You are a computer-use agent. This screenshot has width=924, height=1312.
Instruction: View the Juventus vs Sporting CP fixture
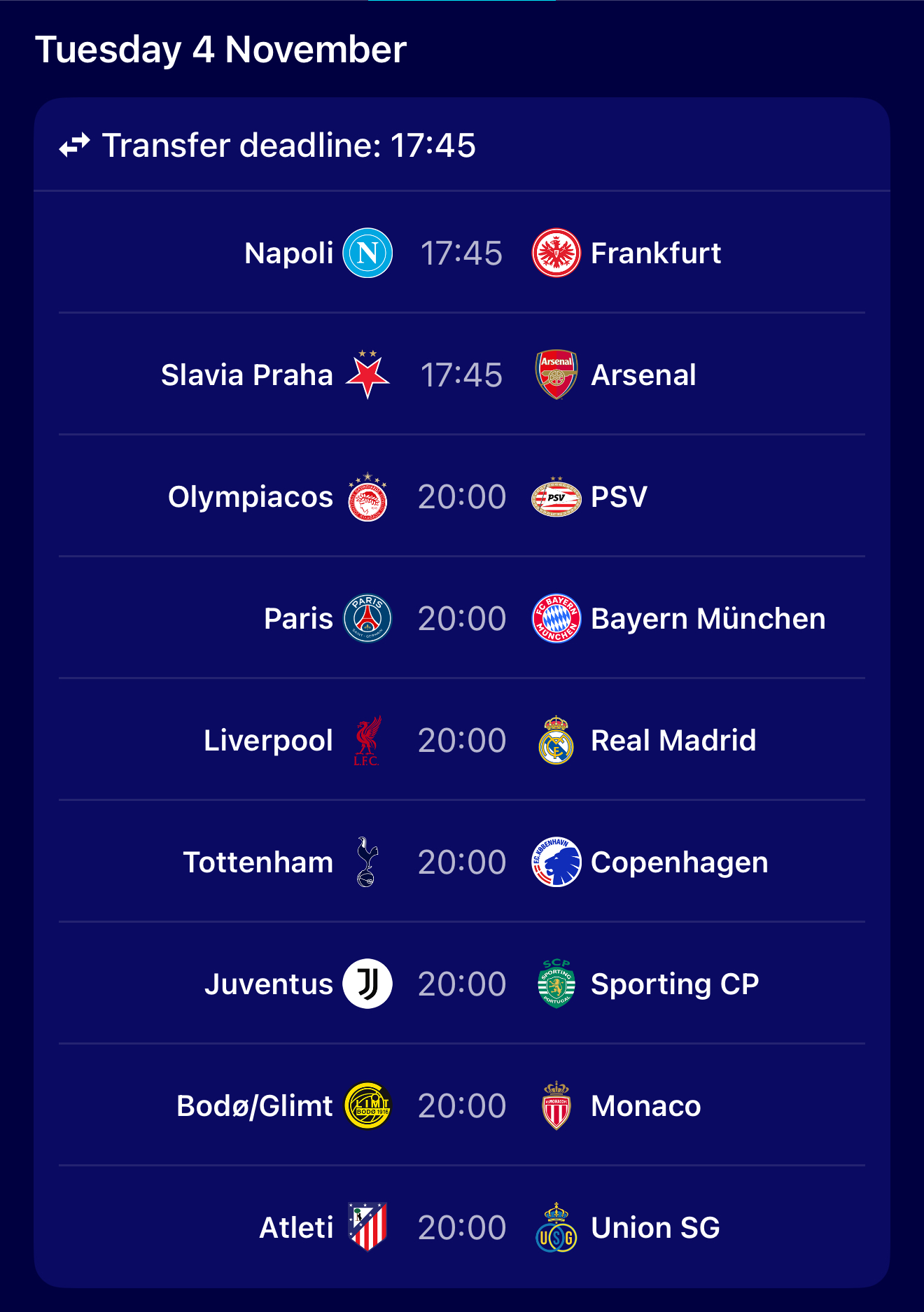click(461, 984)
